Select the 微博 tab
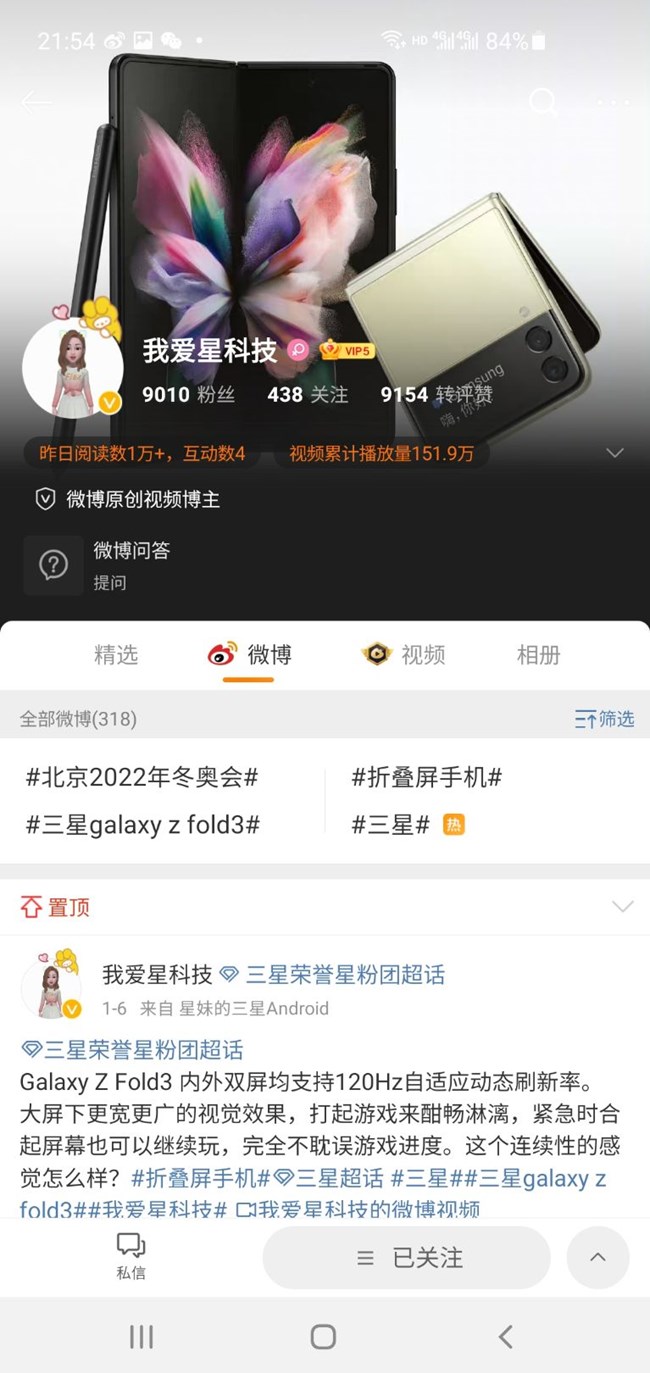The height and width of the screenshot is (1373, 650). [x=249, y=655]
